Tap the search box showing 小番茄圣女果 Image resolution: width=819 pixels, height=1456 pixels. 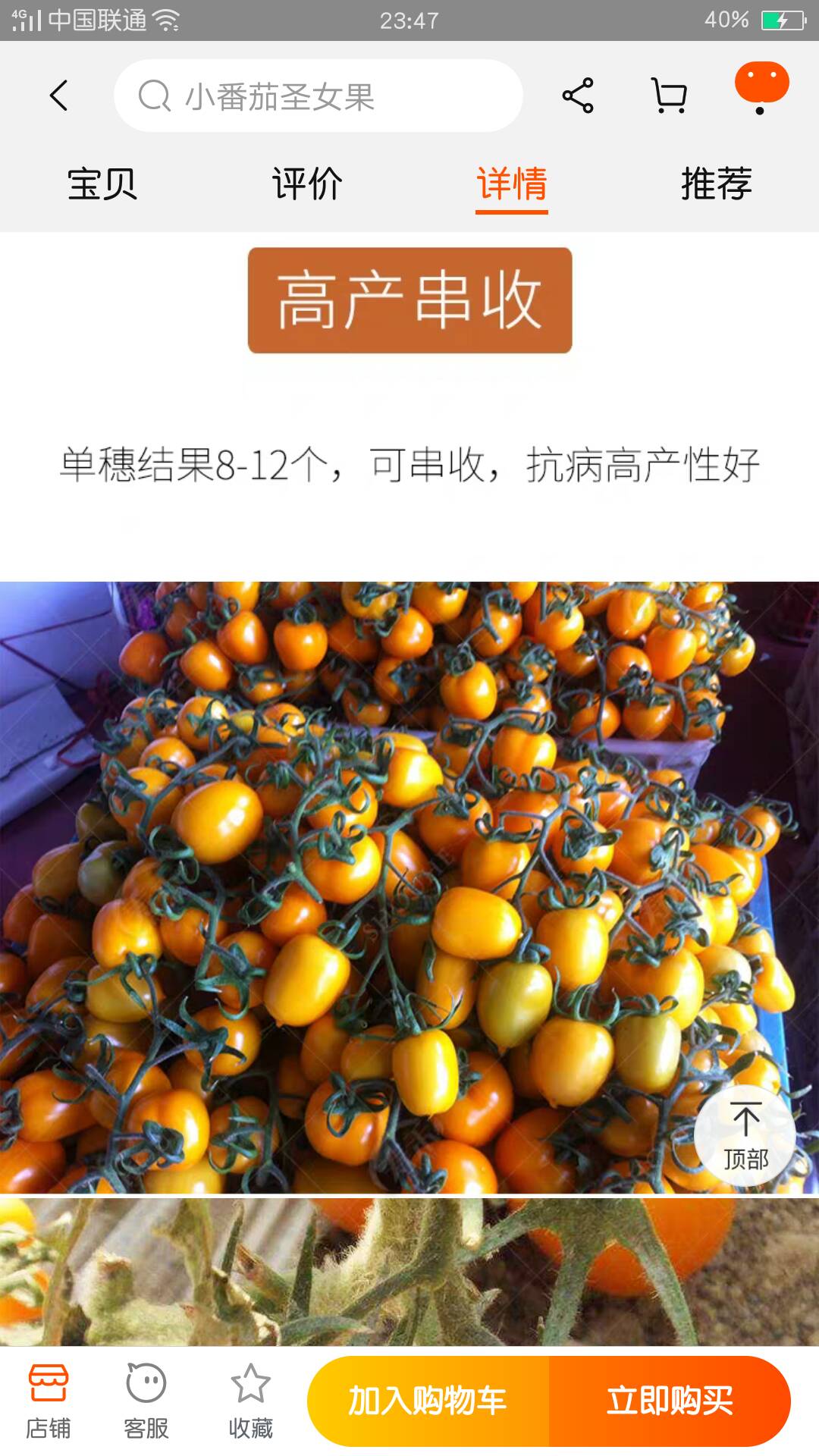point(318,96)
